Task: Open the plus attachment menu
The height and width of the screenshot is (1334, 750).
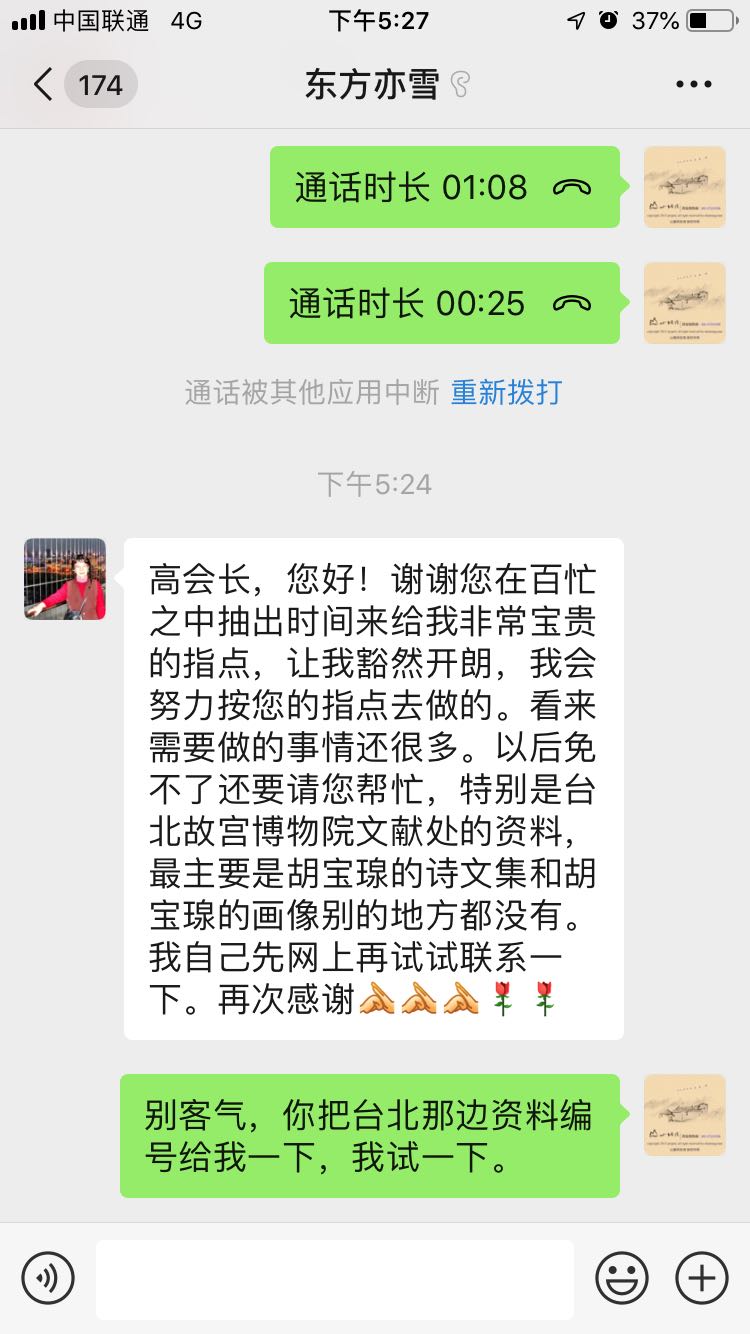Action: click(702, 1278)
